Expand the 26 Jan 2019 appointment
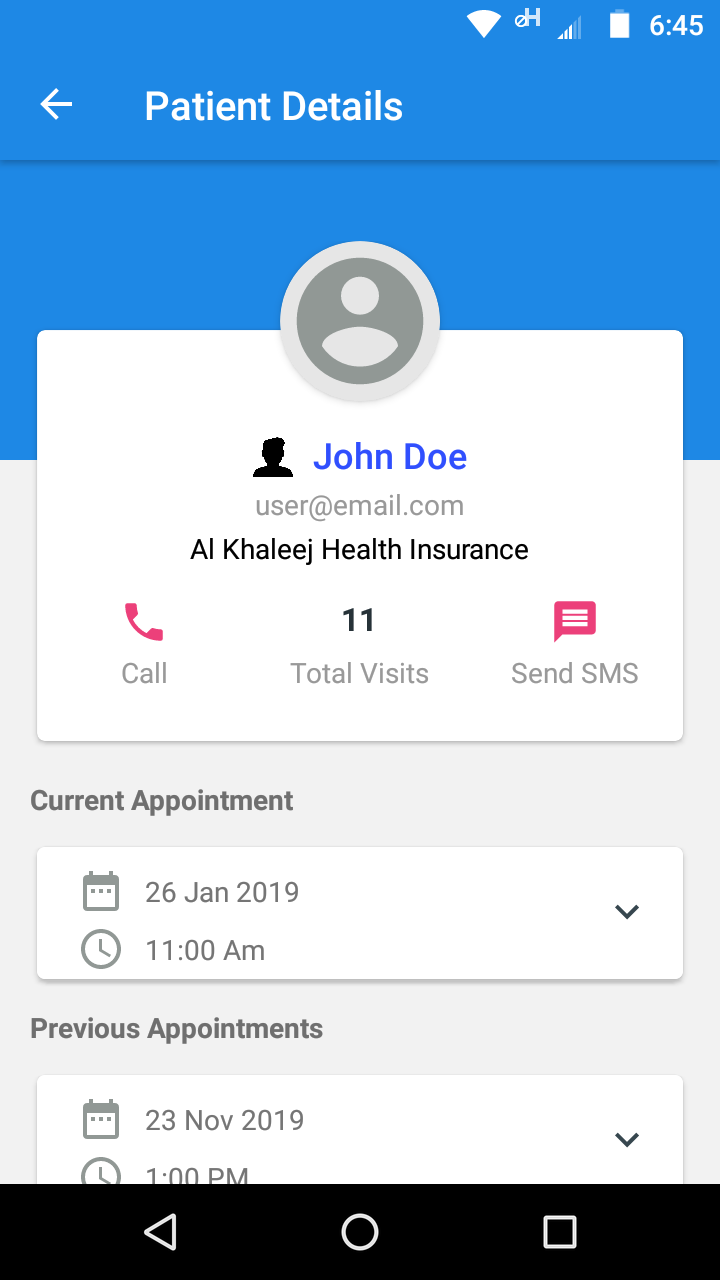The width and height of the screenshot is (720, 1280). coord(626,912)
